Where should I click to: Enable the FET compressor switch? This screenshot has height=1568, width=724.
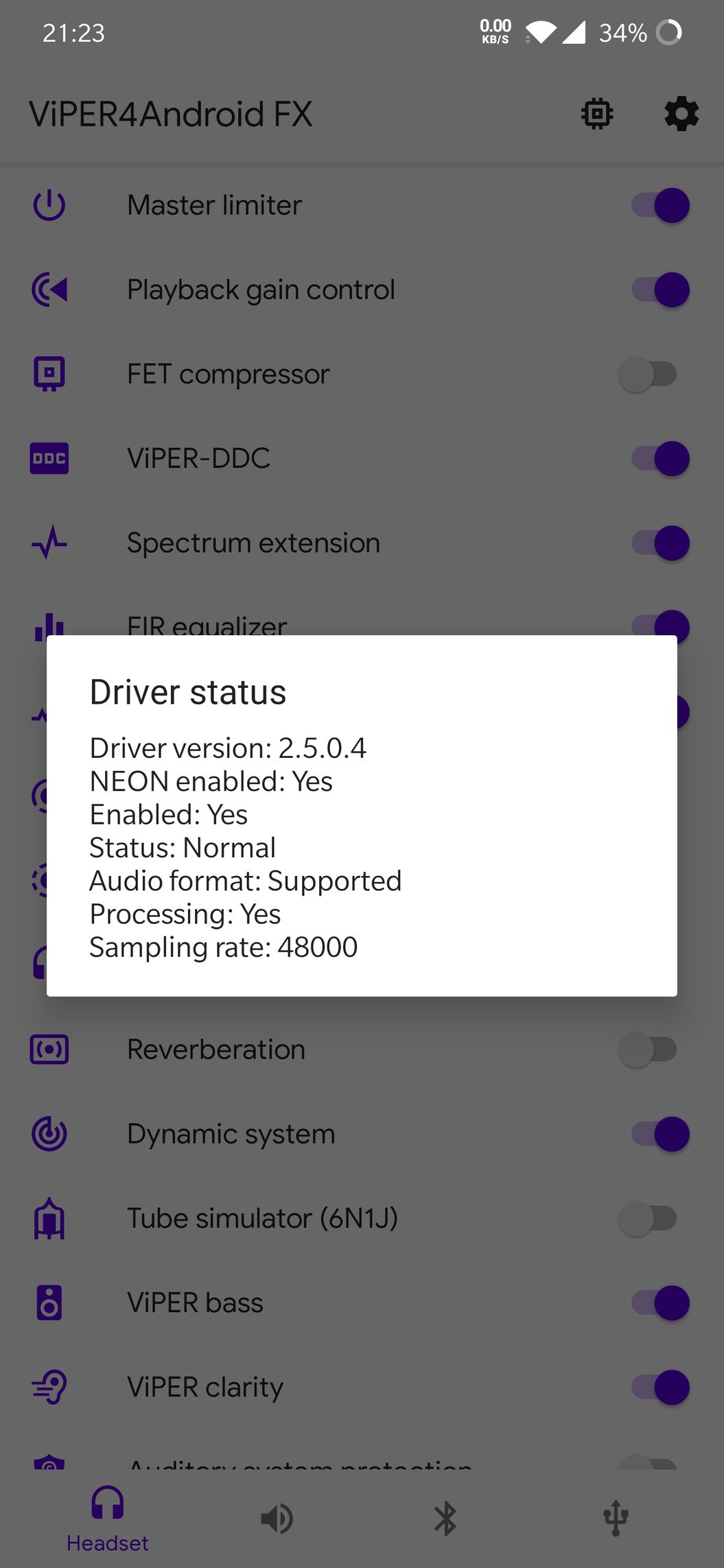(648, 374)
